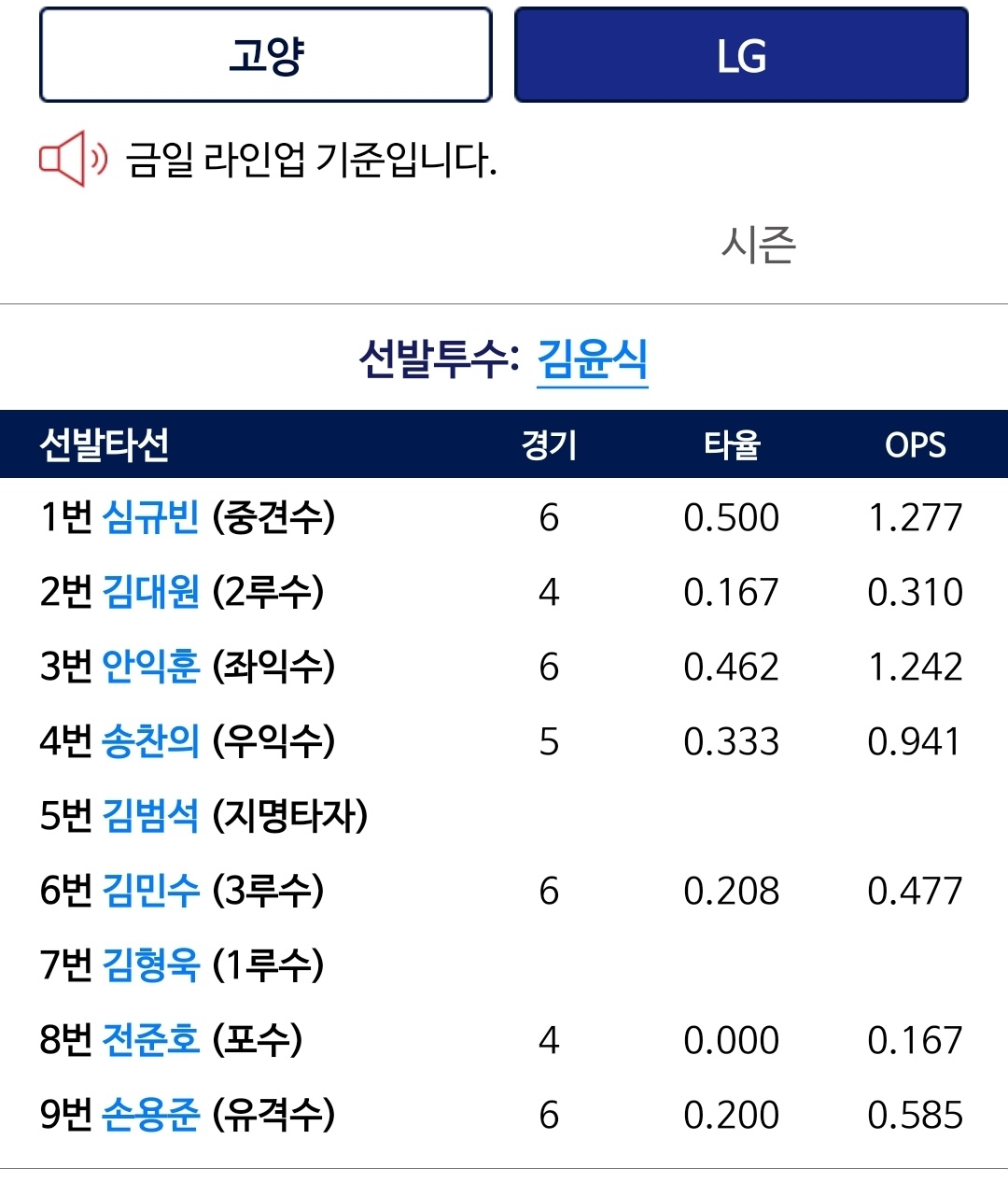
Task: Open starting pitcher 김윤식's profile
Action: coord(592,359)
